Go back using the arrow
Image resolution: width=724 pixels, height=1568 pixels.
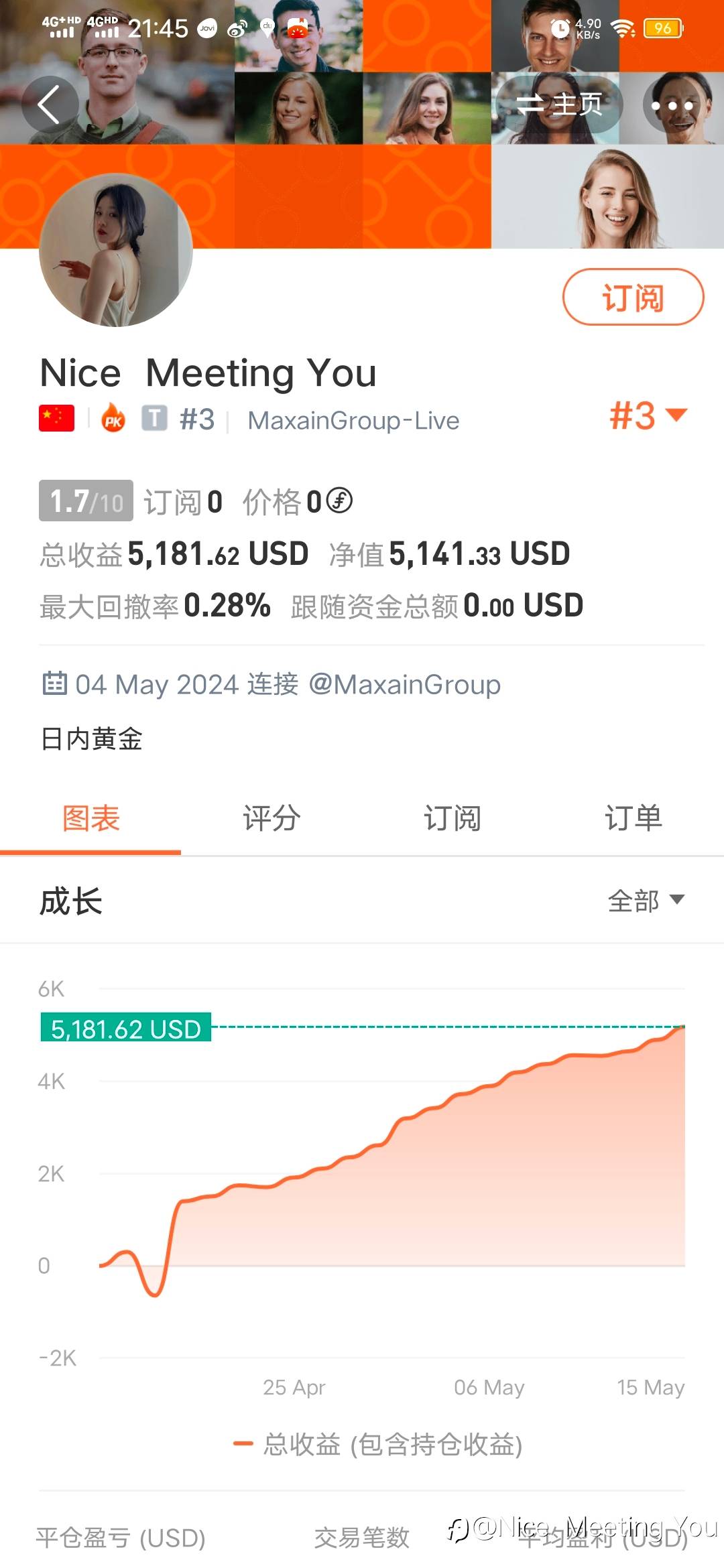coord(50,105)
